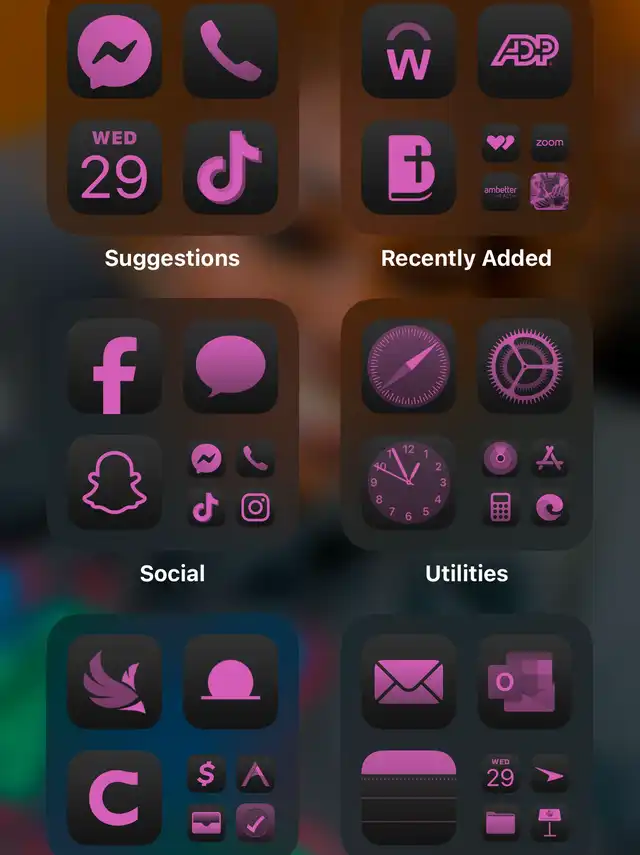This screenshot has height=855, width=640.
Task: Open the Calendar app showing WED 29
Action: tap(114, 168)
